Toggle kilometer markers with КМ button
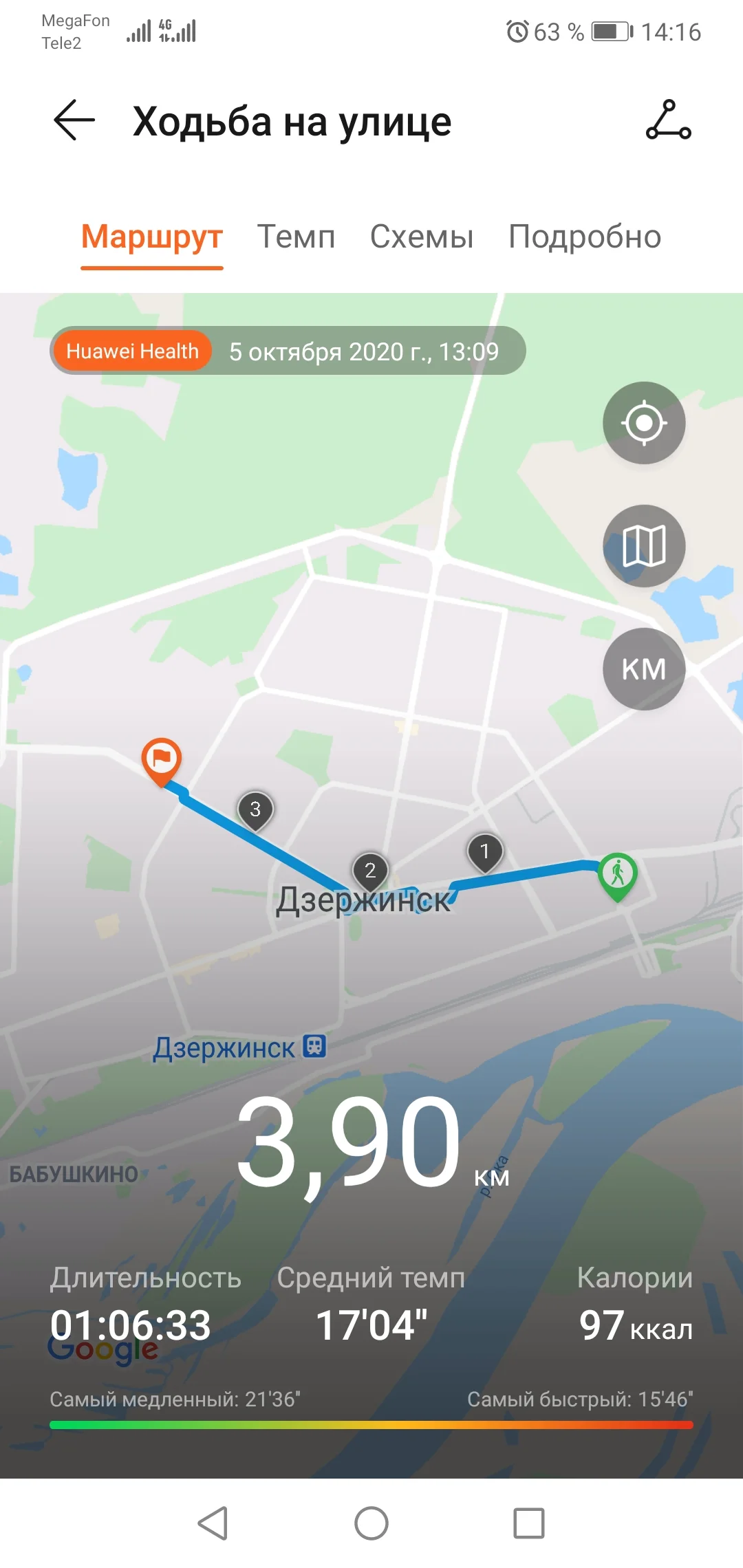The height and width of the screenshot is (1568, 743). coord(644,669)
